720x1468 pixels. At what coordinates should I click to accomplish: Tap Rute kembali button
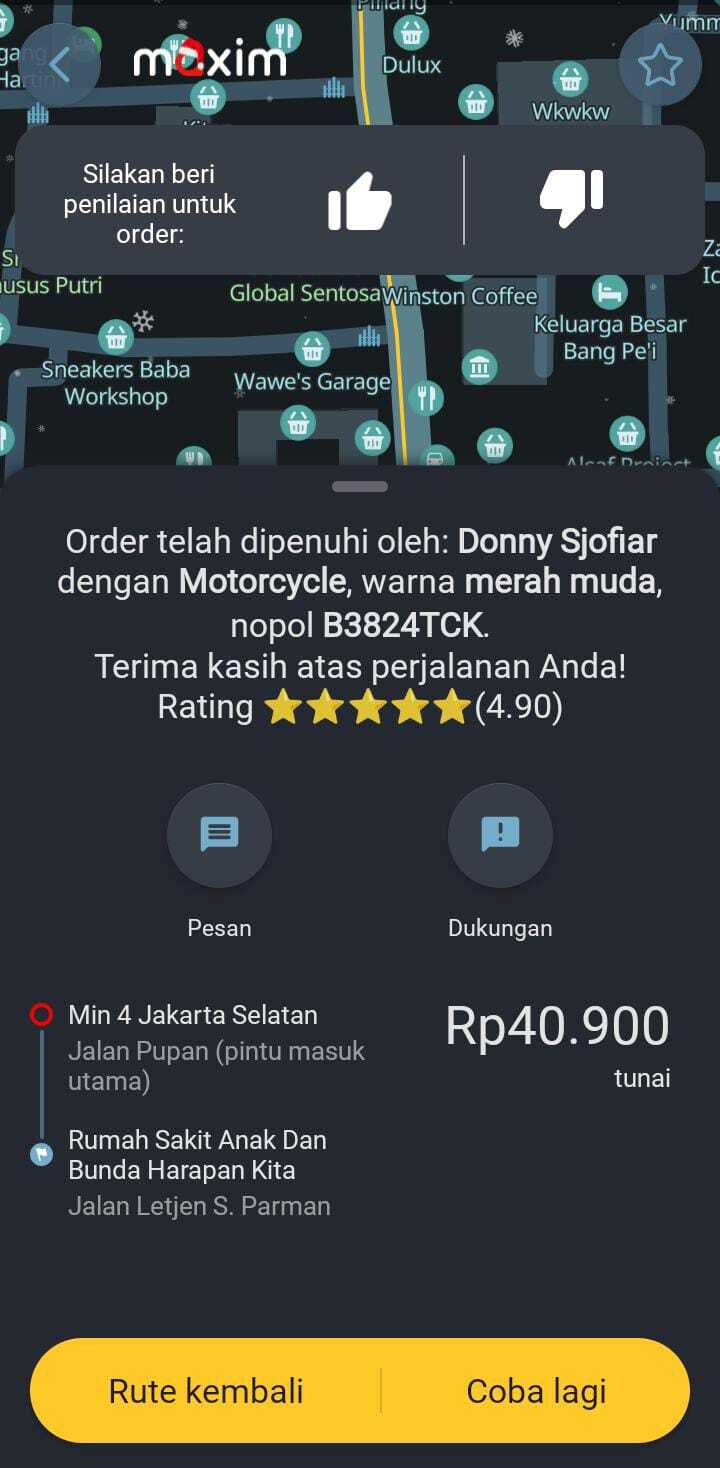(x=206, y=1391)
